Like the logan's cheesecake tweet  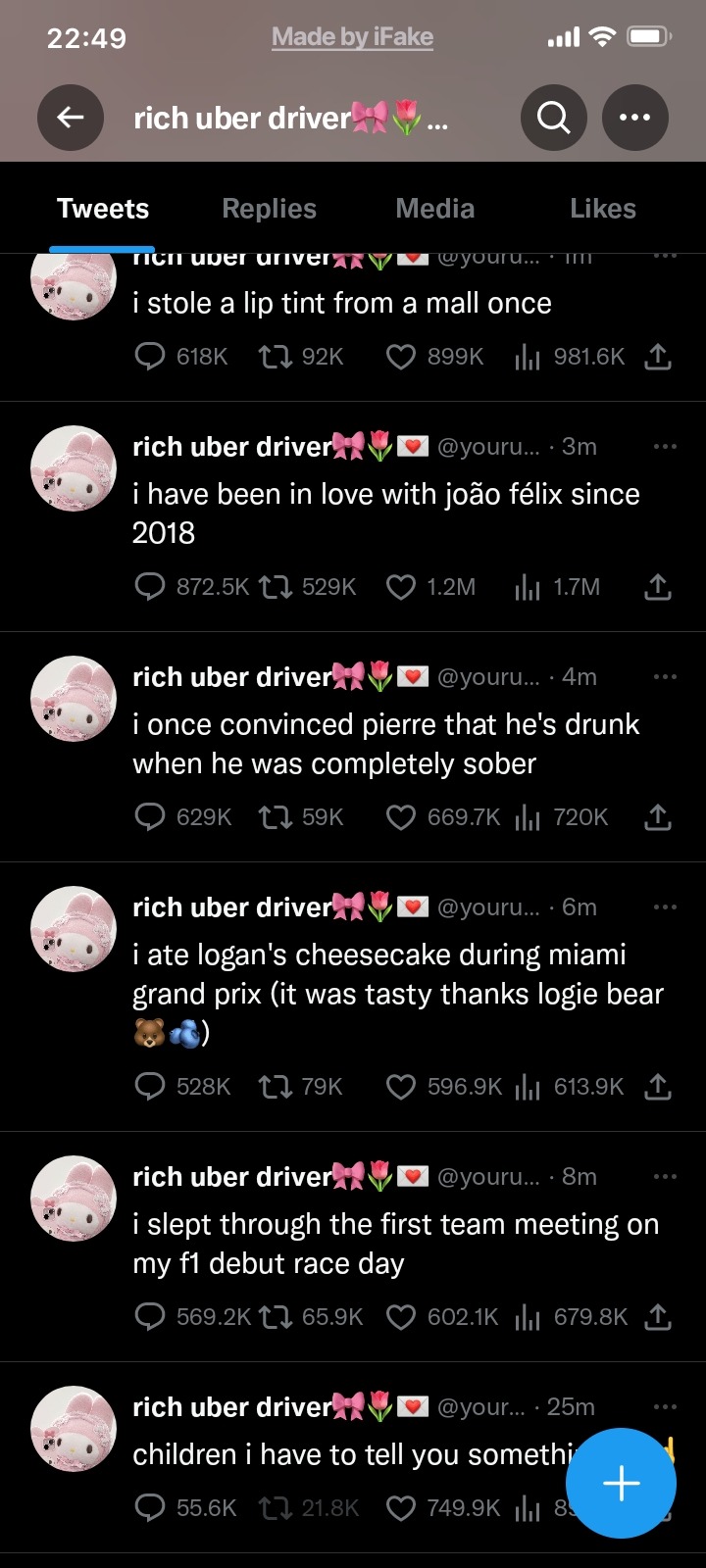tap(400, 1087)
